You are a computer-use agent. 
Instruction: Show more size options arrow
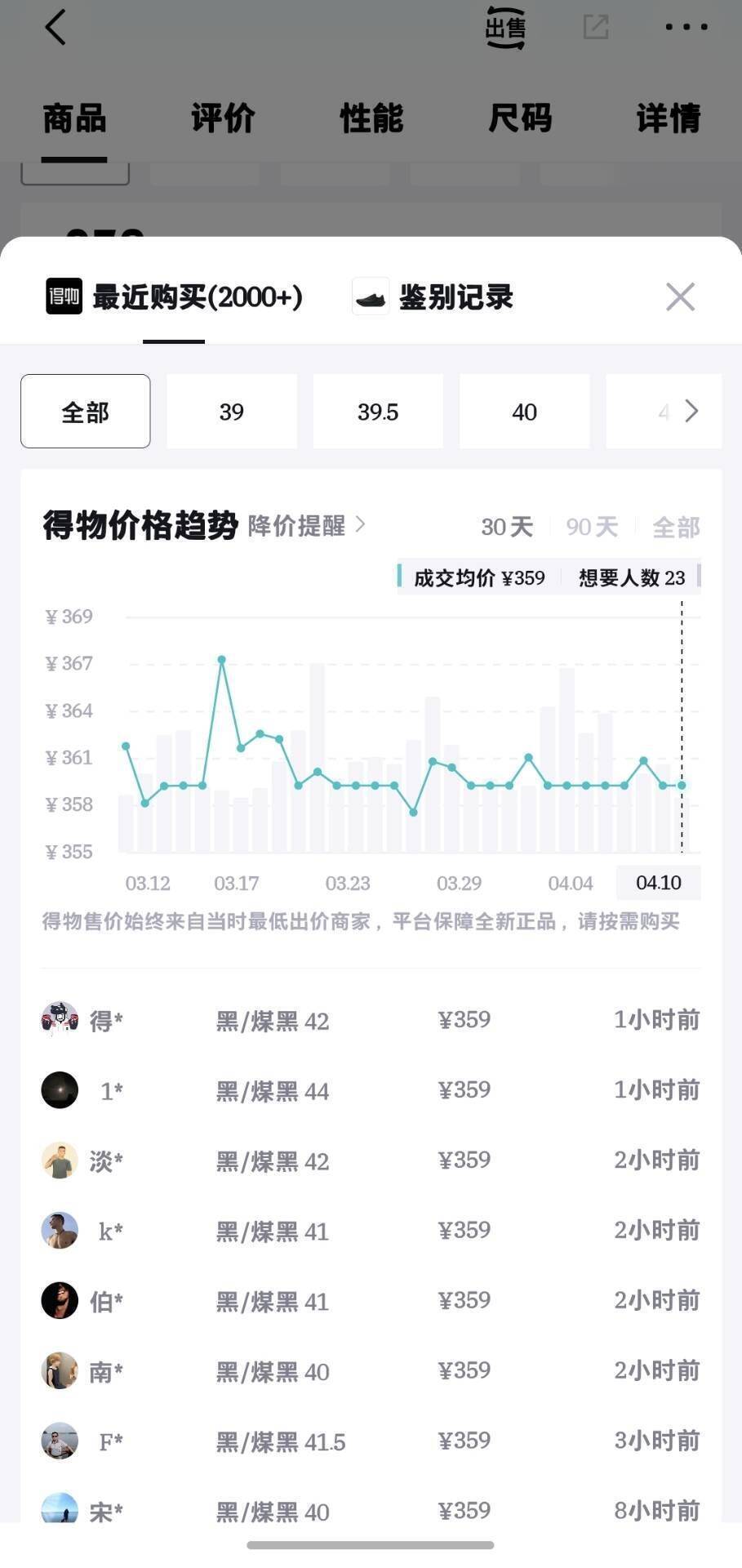pyautogui.click(x=691, y=411)
